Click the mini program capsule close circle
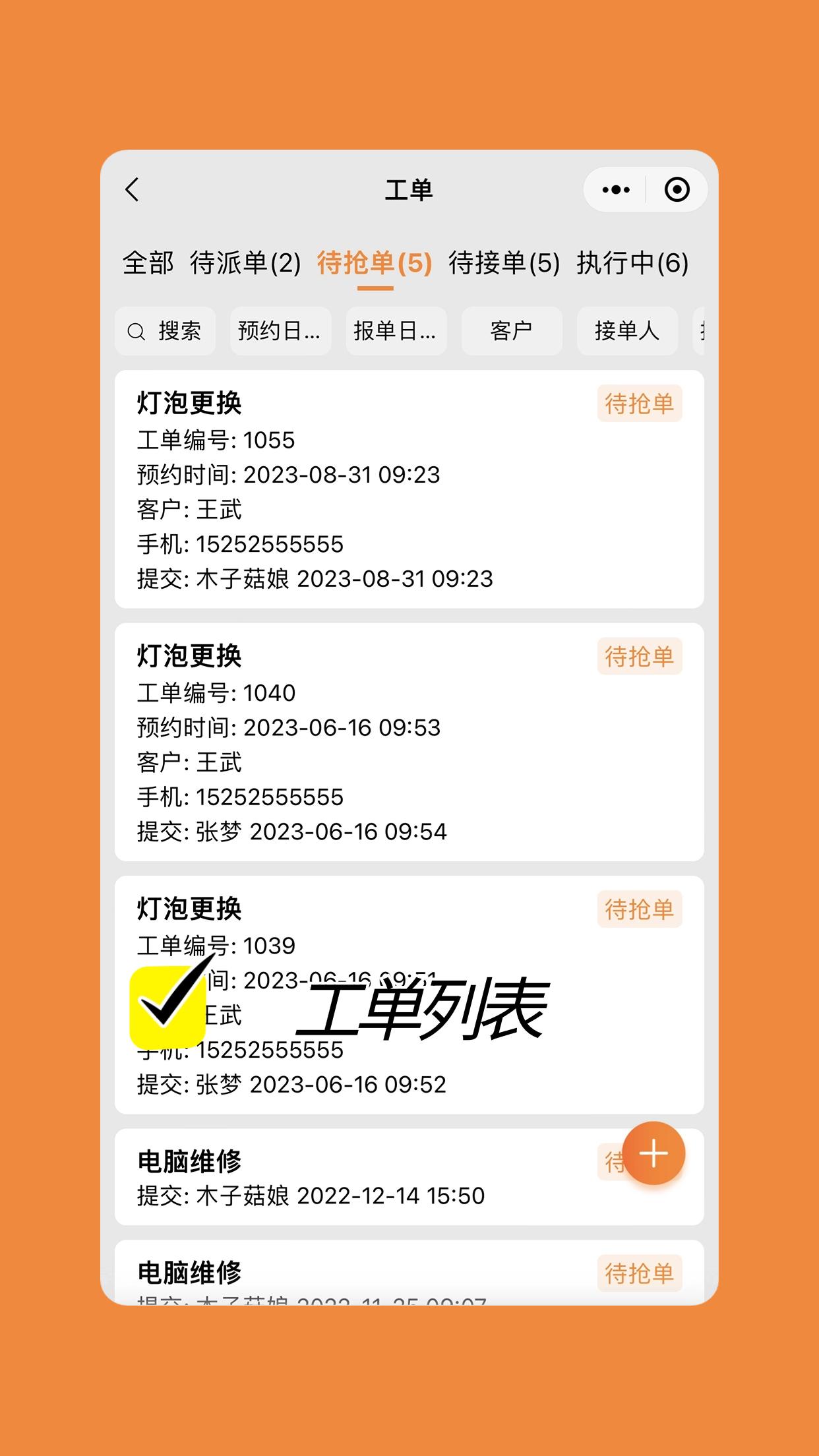Image resolution: width=819 pixels, height=1456 pixels. [x=678, y=188]
